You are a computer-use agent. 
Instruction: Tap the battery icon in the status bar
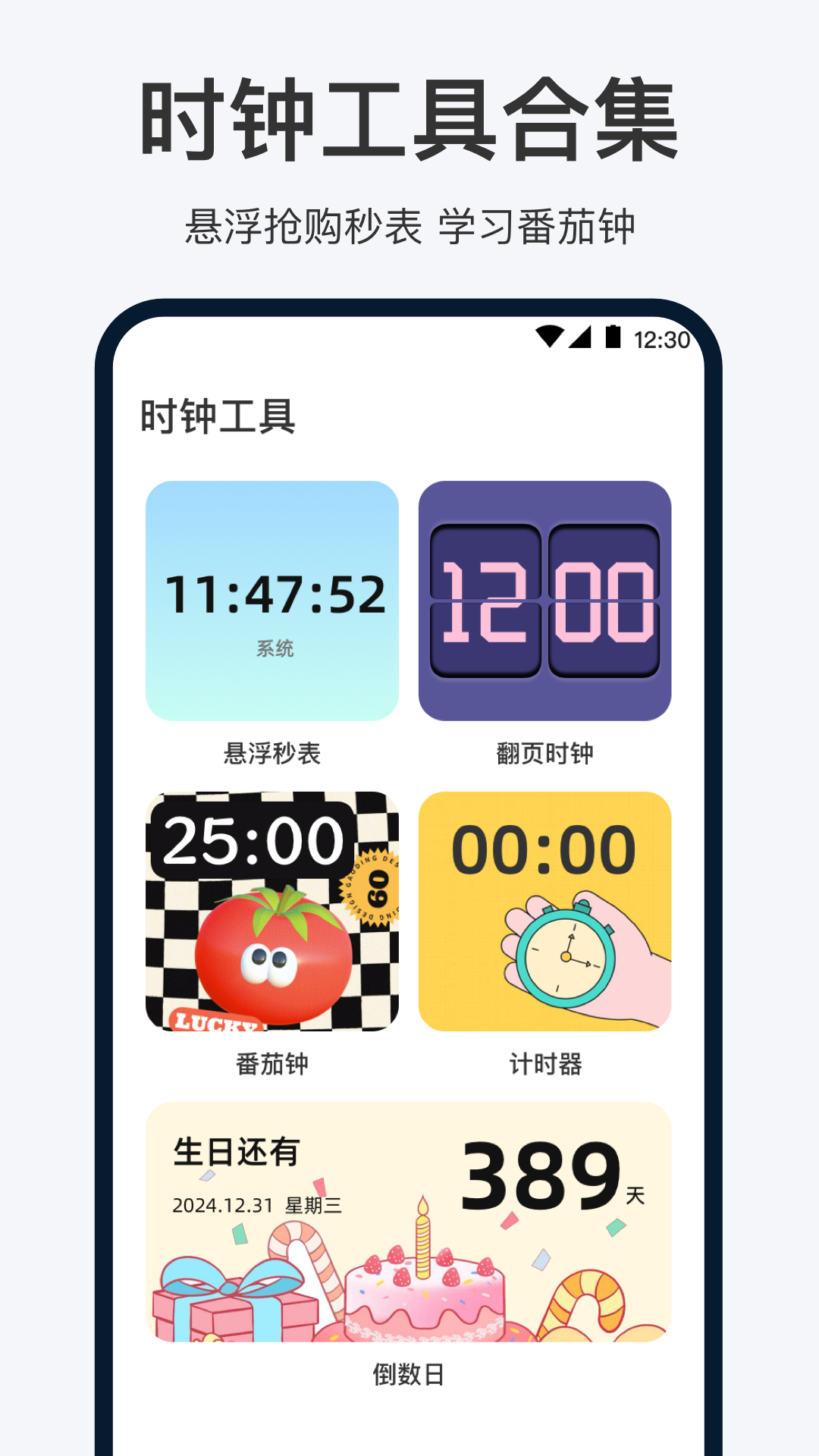point(611,337)
